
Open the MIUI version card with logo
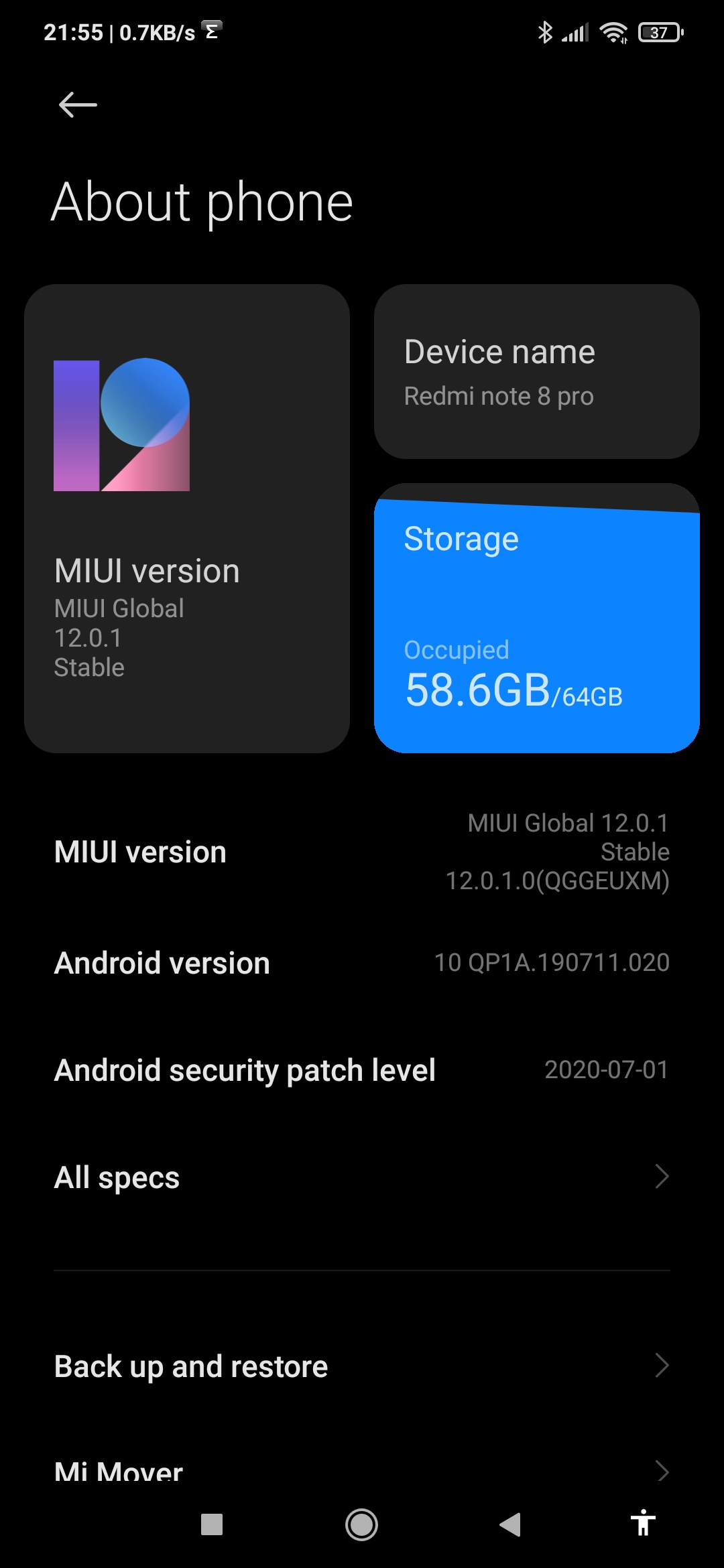(186, 518)
